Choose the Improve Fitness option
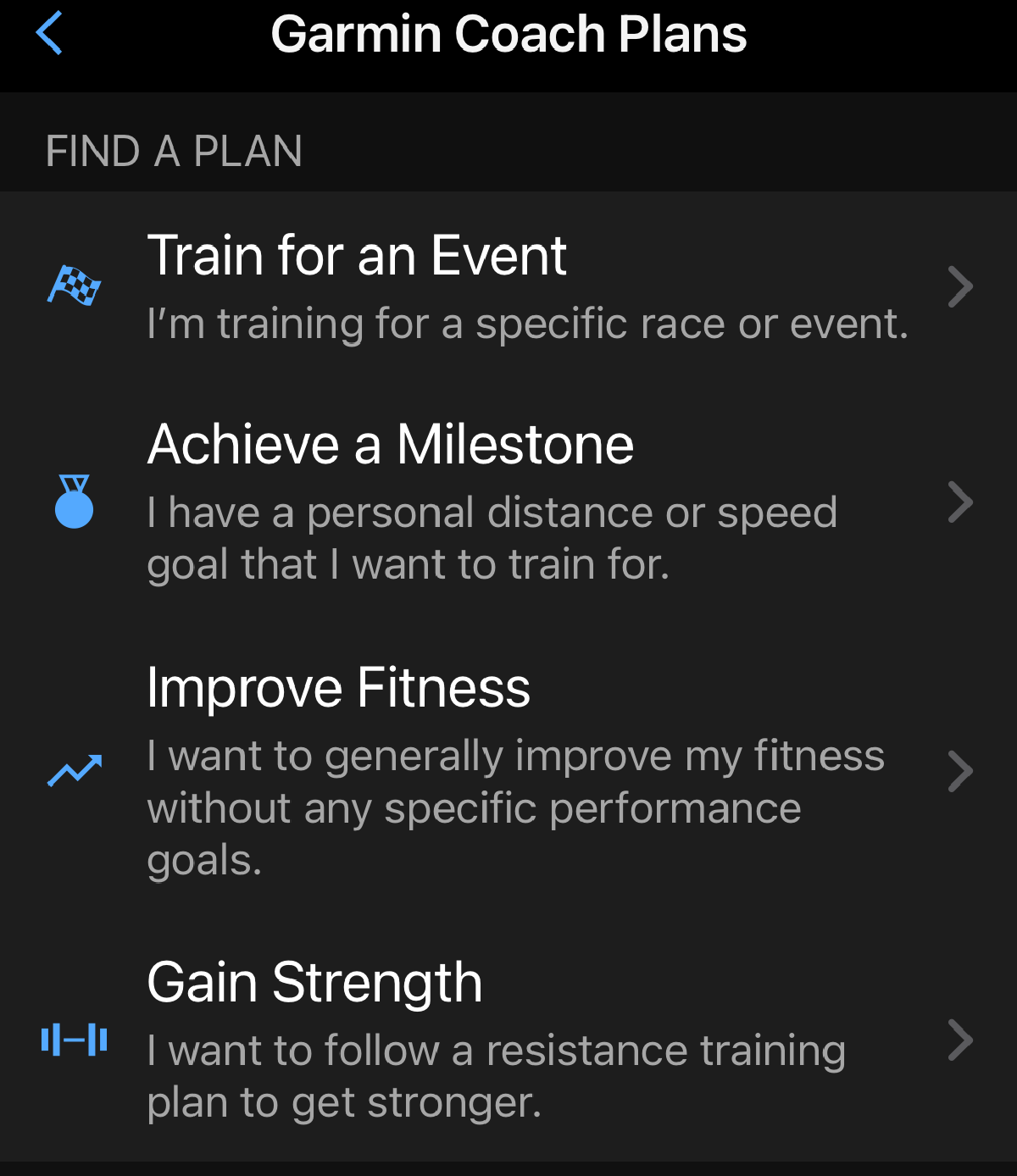 [508, 771]
